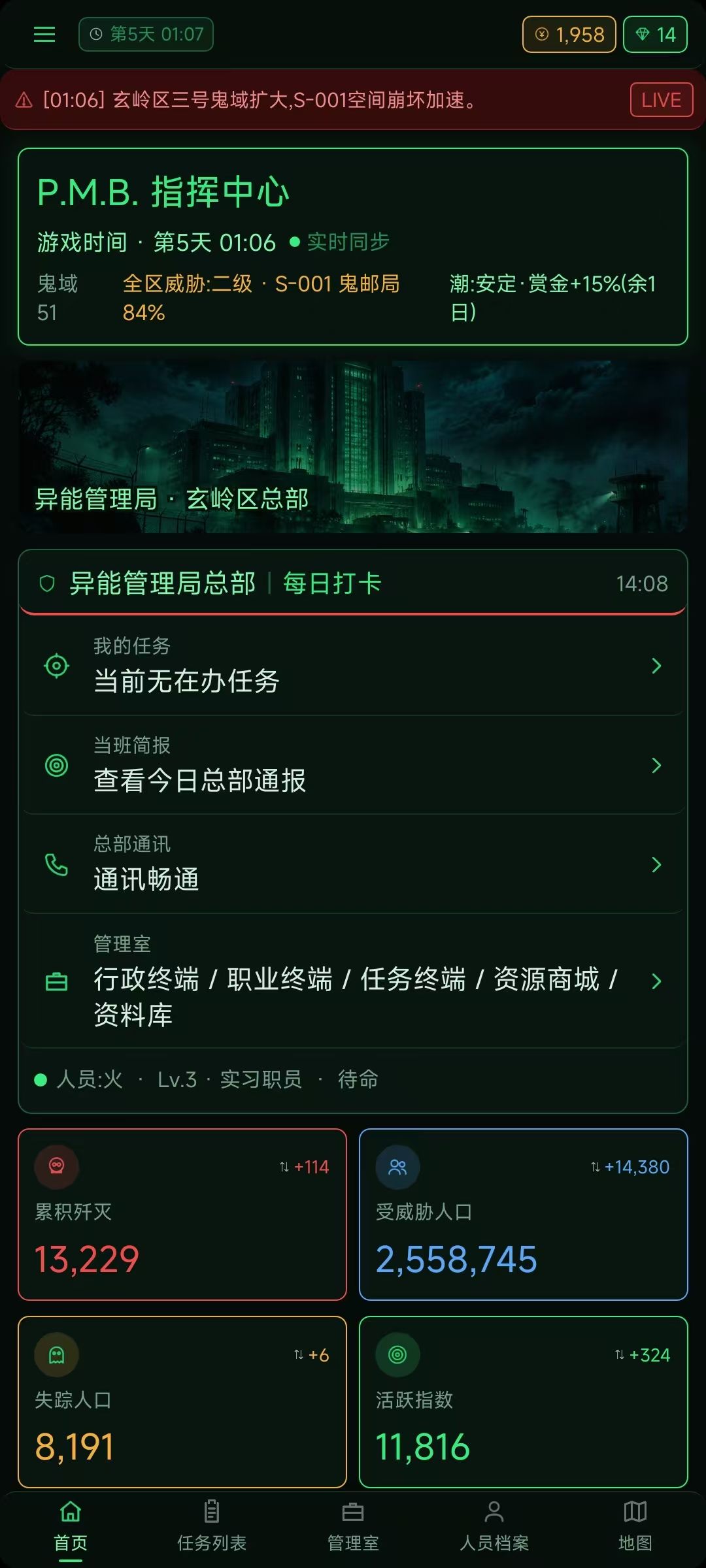The width and height of the screenshot is (706, 1568).
Task: Open the 1,958 coin balance
Action: point(569,35)
